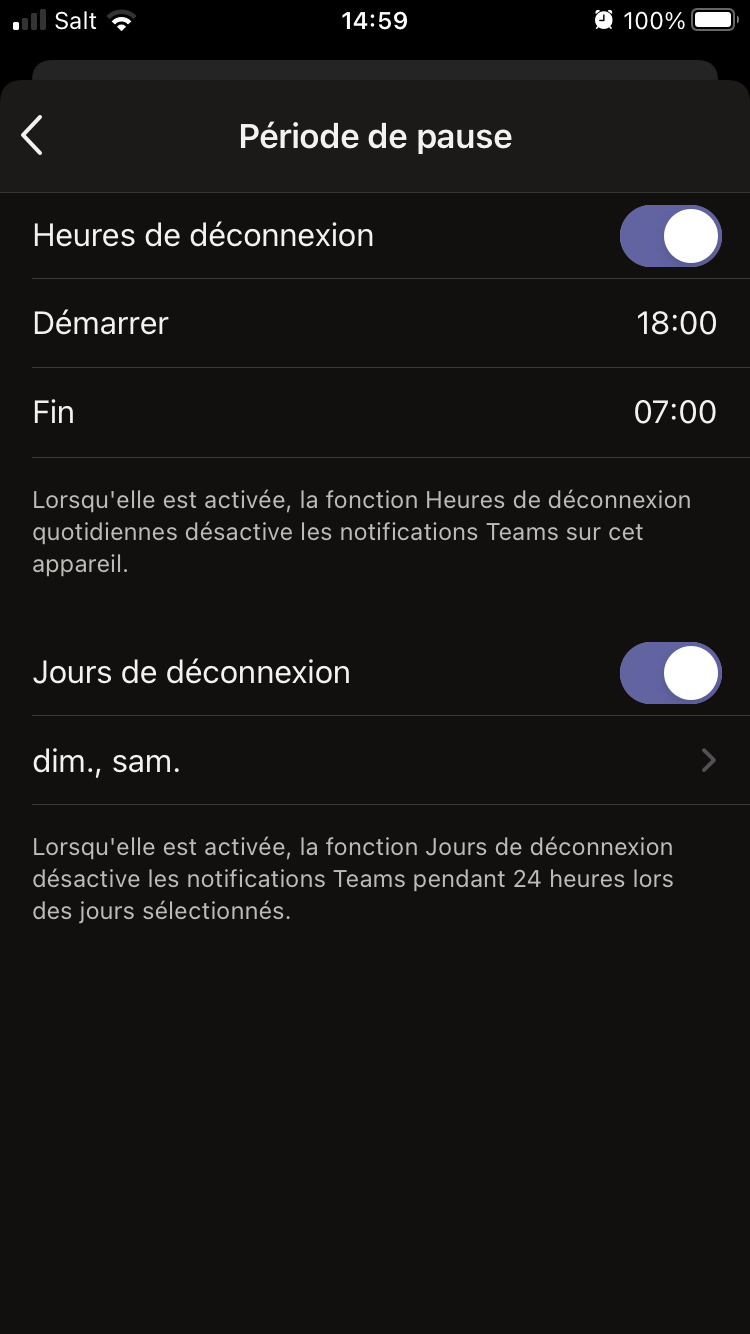This screenshot has height=1334, width=750.
Task: Open the dim., sam. days selection
Action: 375,761
